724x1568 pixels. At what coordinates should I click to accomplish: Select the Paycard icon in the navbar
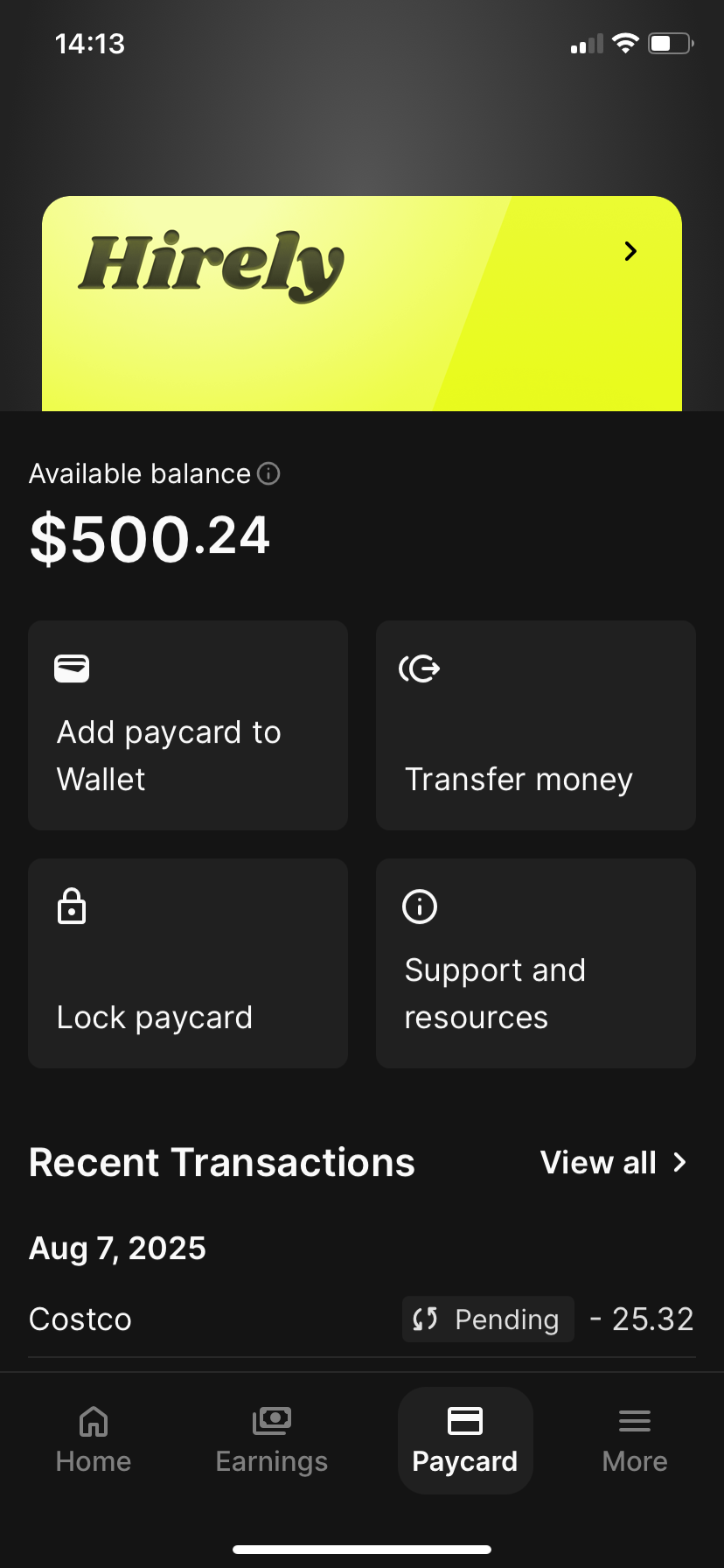(465, 1418)
